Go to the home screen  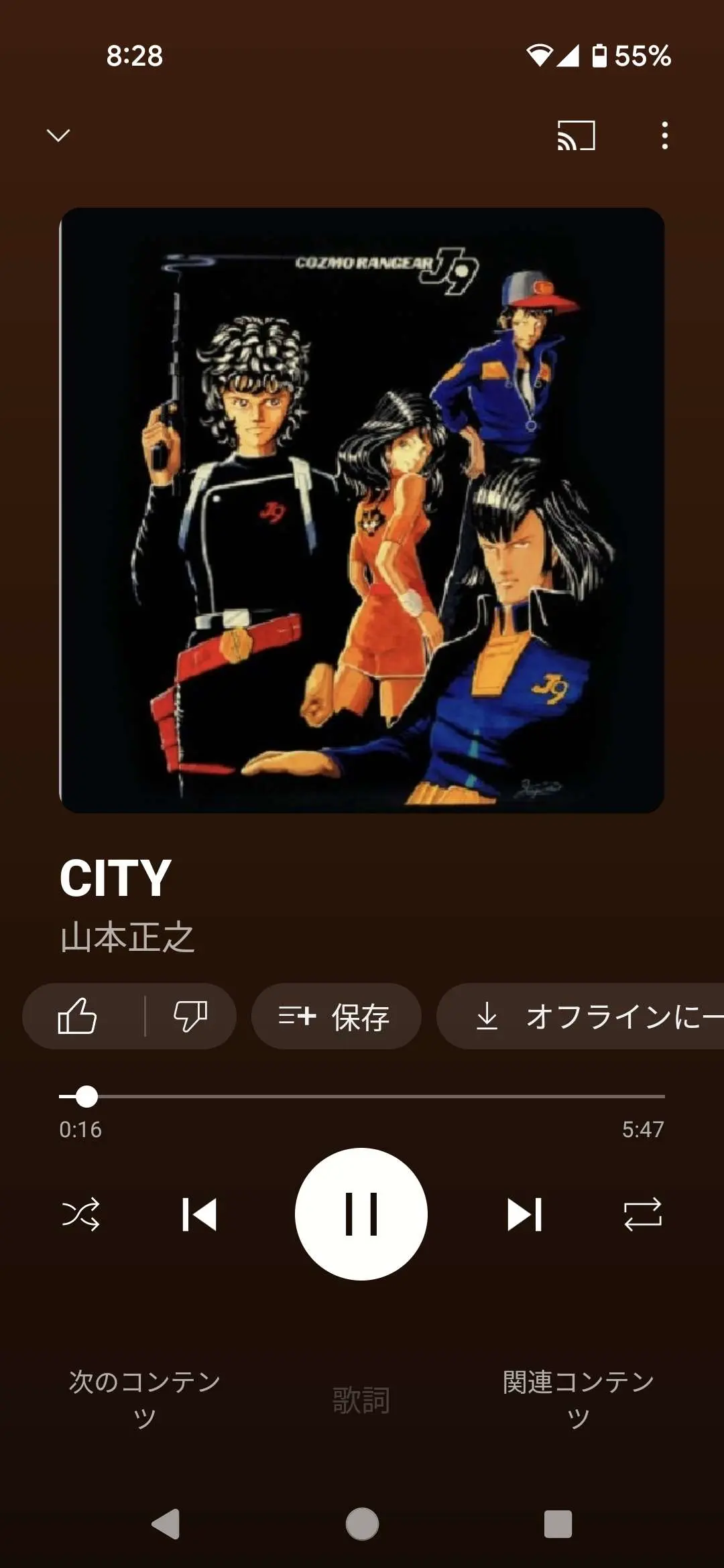click(362, 1524)
